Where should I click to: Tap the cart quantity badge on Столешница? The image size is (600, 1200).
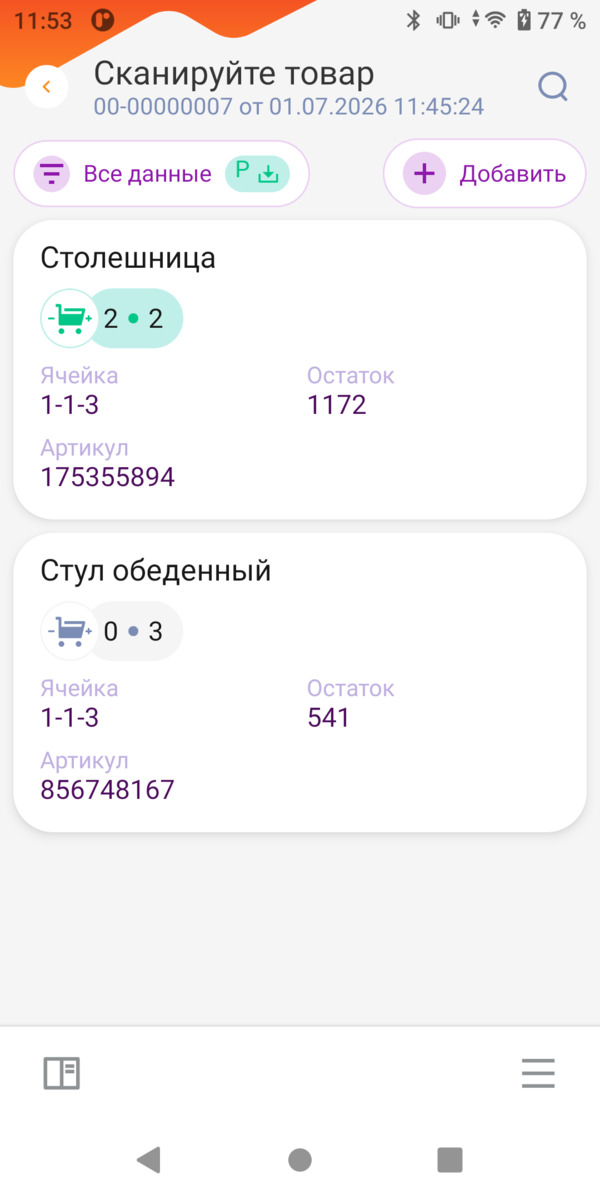[112, 319]
